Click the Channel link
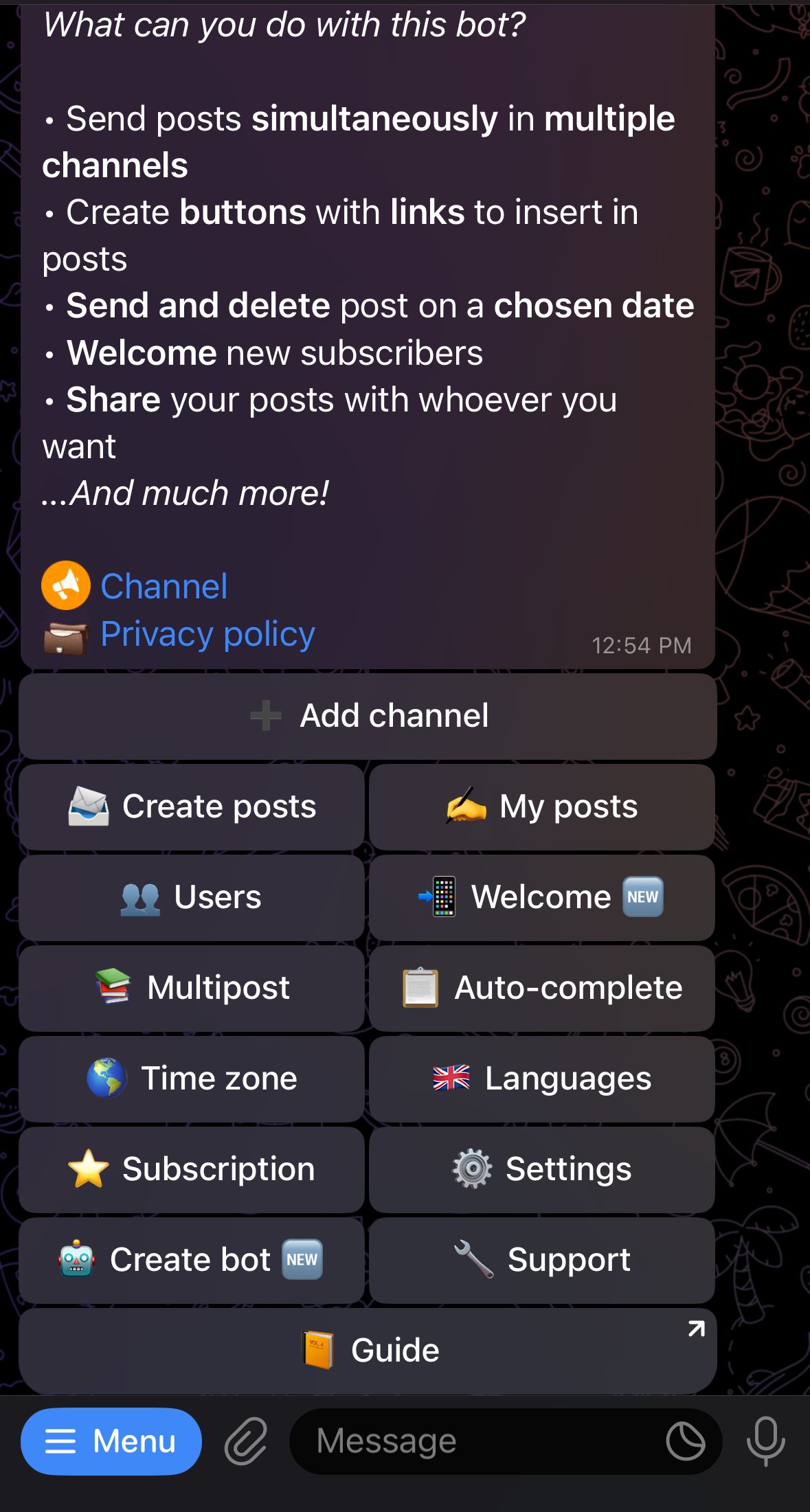 click(163, 585)
